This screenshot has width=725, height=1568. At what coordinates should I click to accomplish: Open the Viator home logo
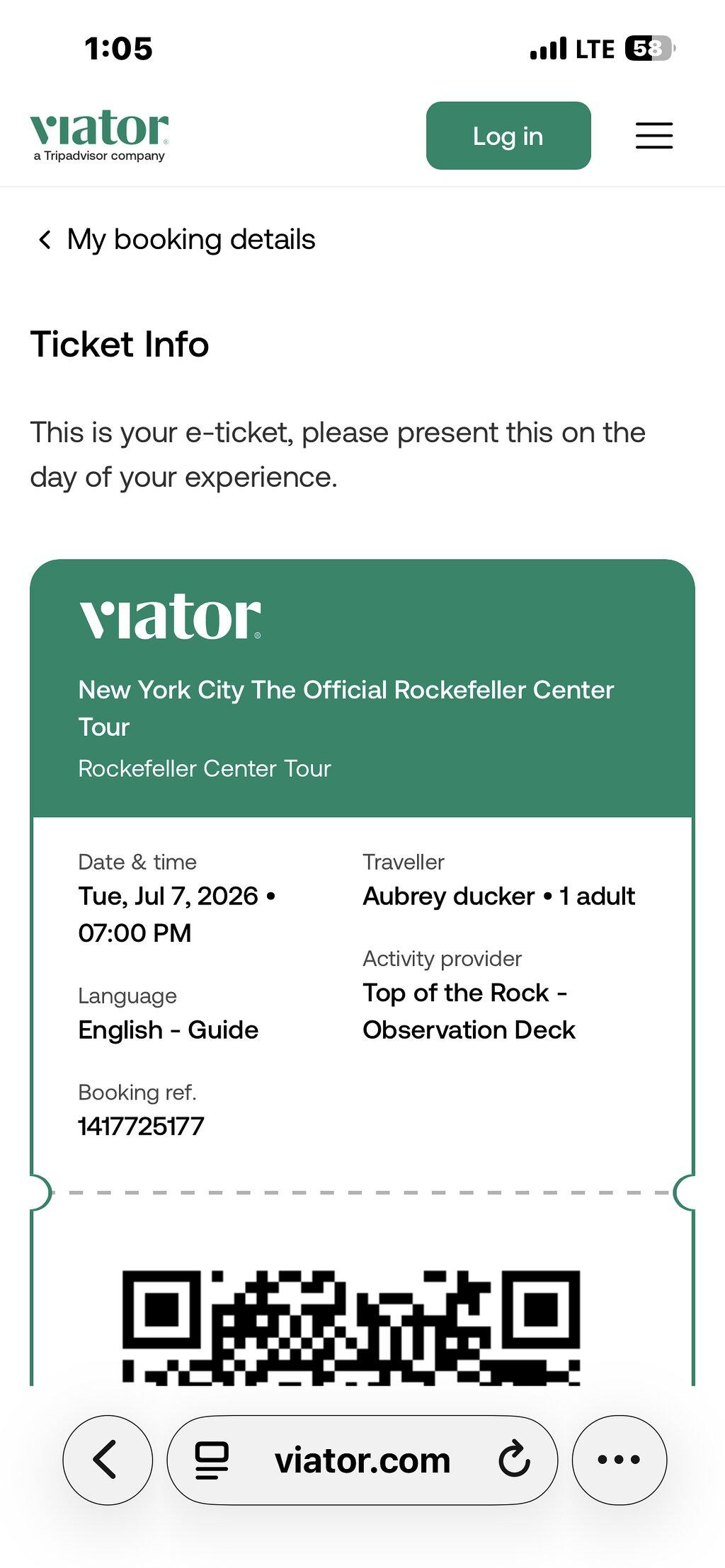coord(99,135)
